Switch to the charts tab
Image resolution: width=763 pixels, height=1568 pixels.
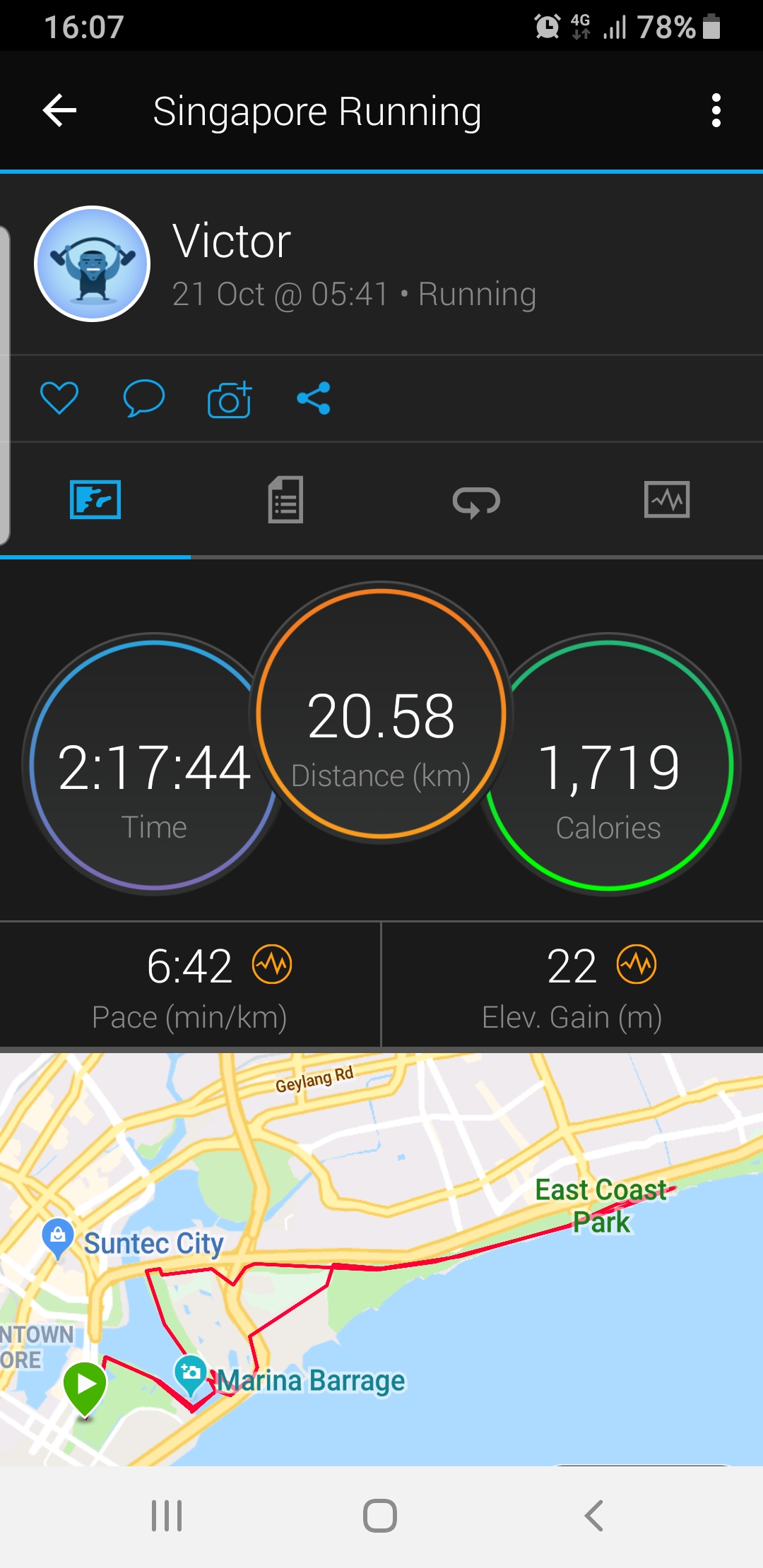point(667,500)
